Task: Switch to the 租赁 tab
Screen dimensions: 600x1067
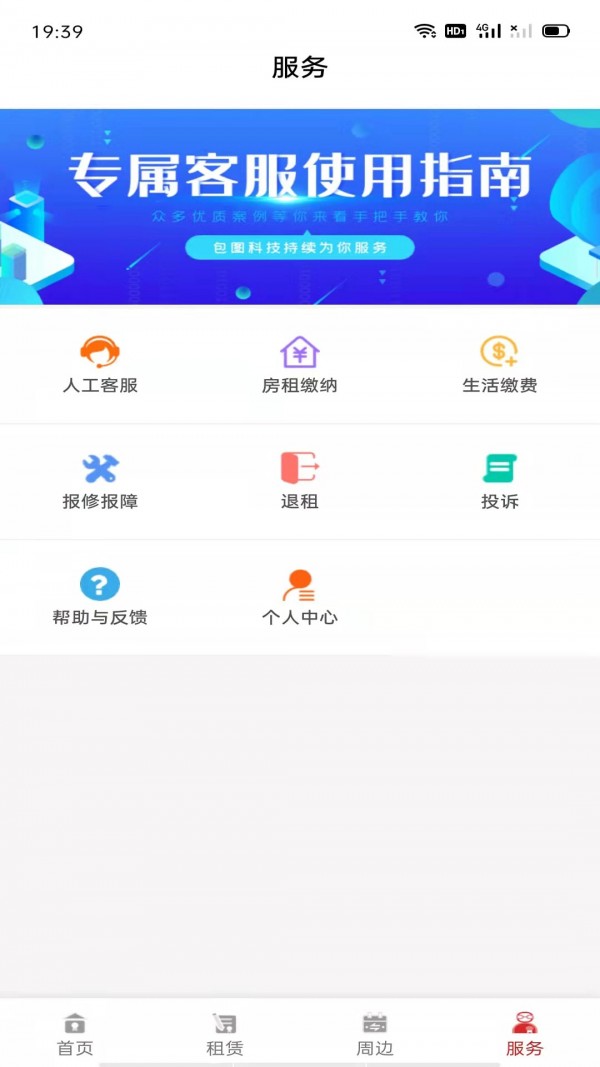Action: [x=225, y=1034]
